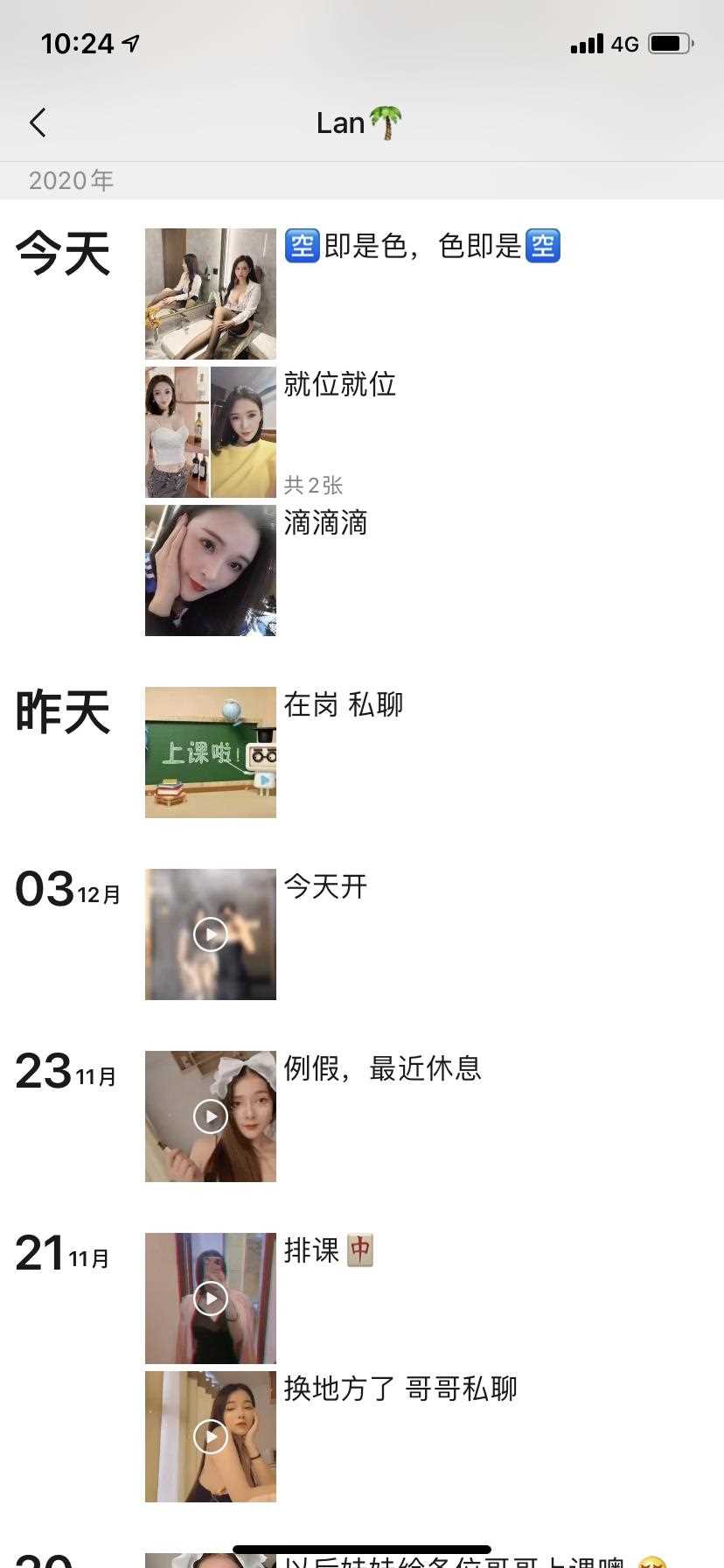This screenshot has height=1568, width=724.
Task: Go back using the top-left arrow
Action: [38, 122]
